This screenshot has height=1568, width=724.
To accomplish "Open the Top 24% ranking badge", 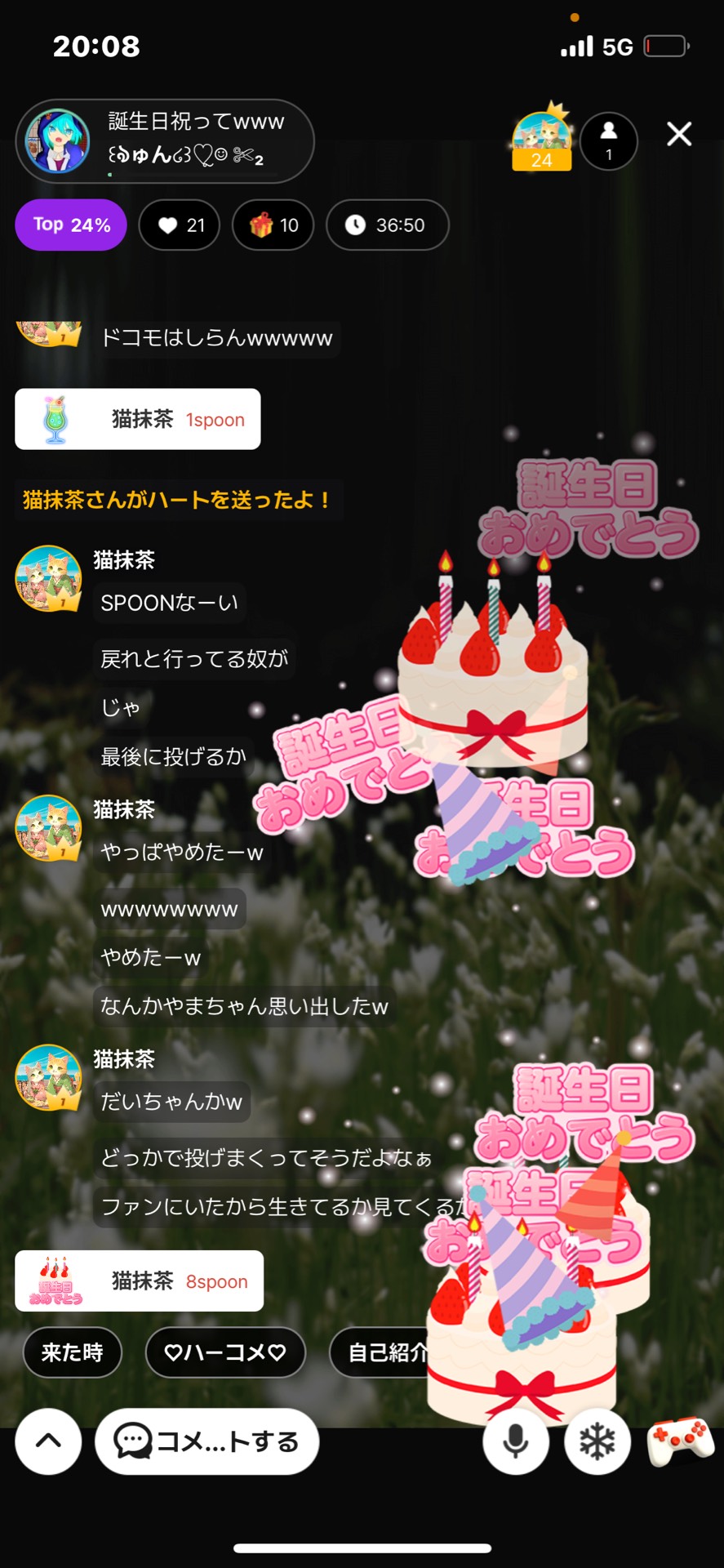I will [71, 225].
